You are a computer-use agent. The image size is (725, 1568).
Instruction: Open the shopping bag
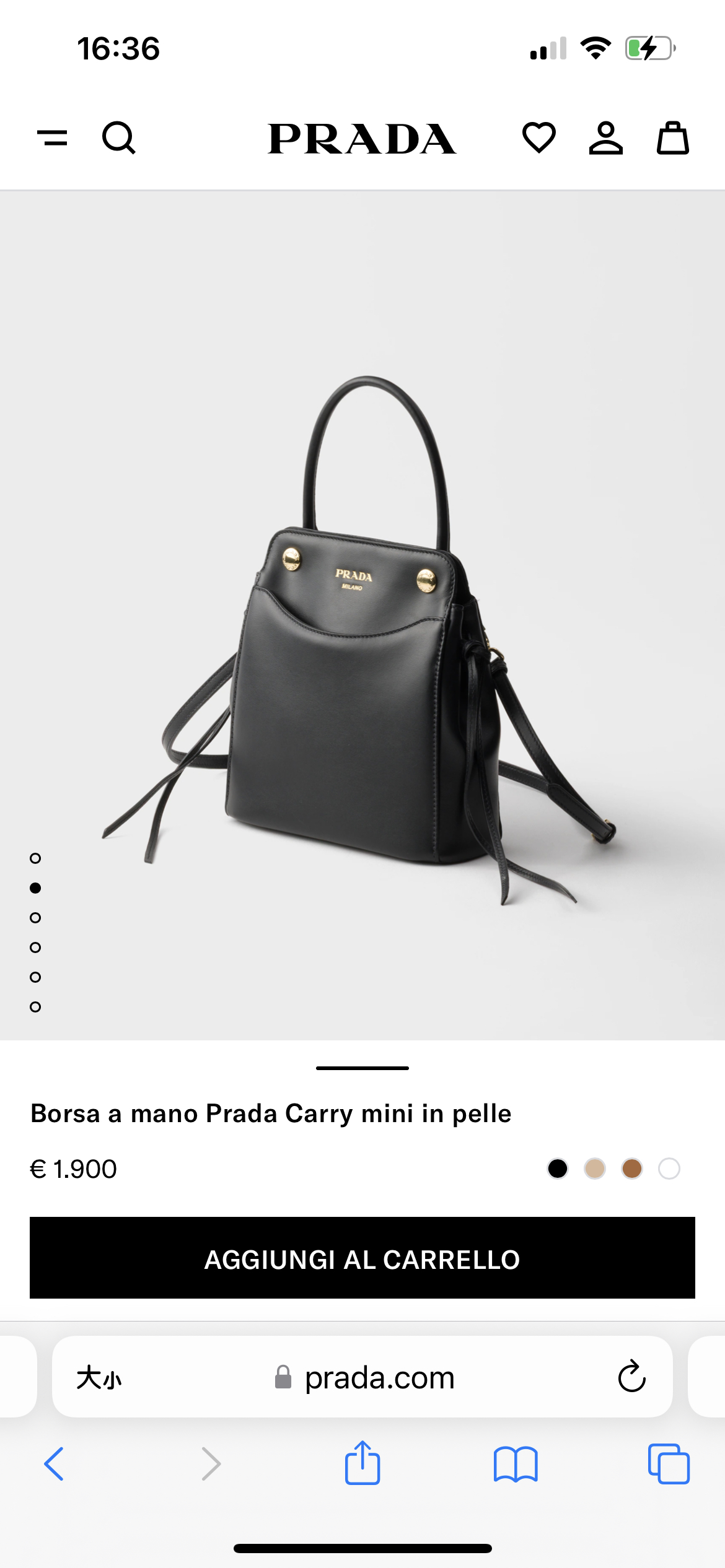pyautogui.click(x=672, y=137)
